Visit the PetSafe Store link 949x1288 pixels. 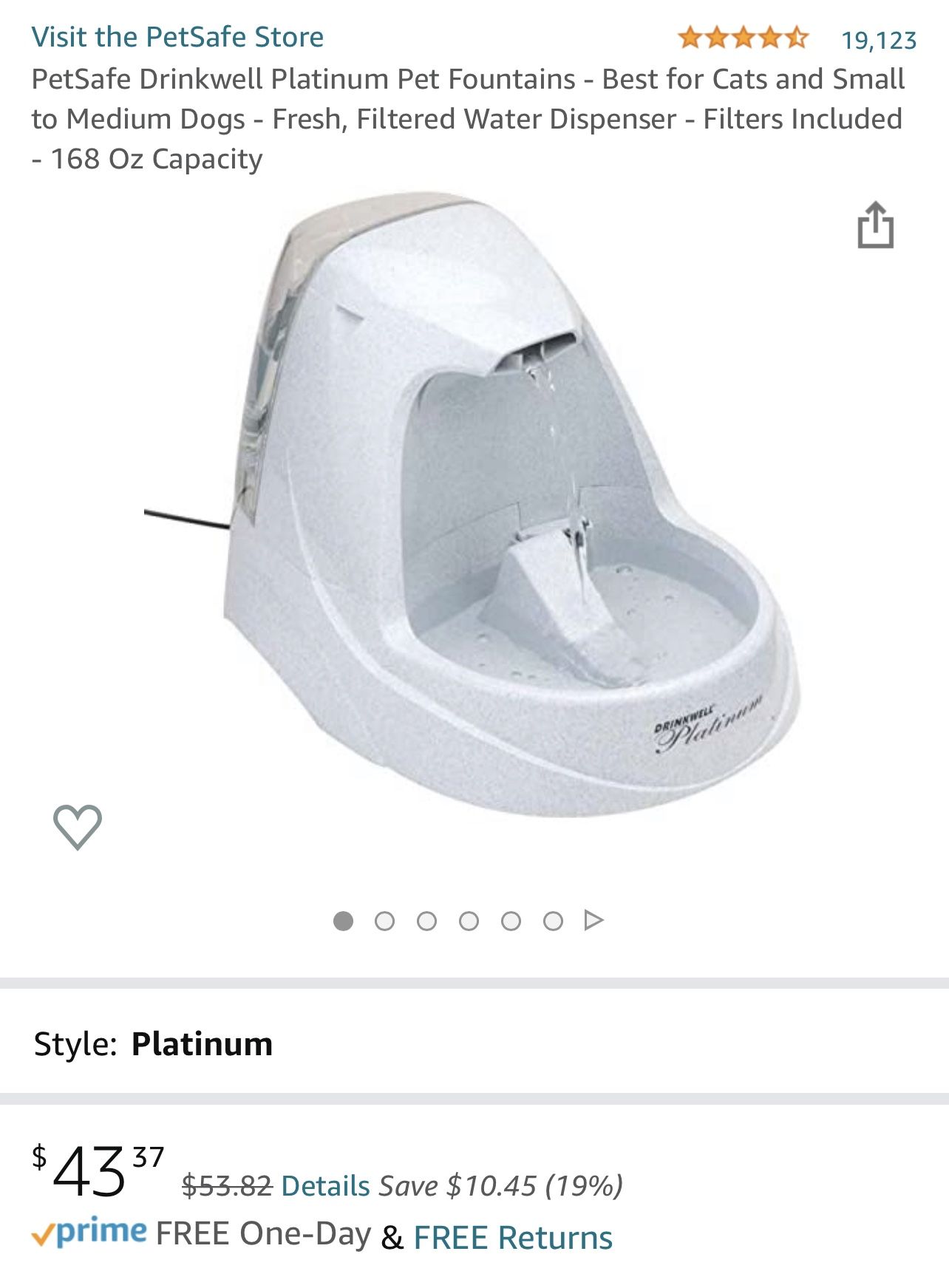[x=177, y=37]
